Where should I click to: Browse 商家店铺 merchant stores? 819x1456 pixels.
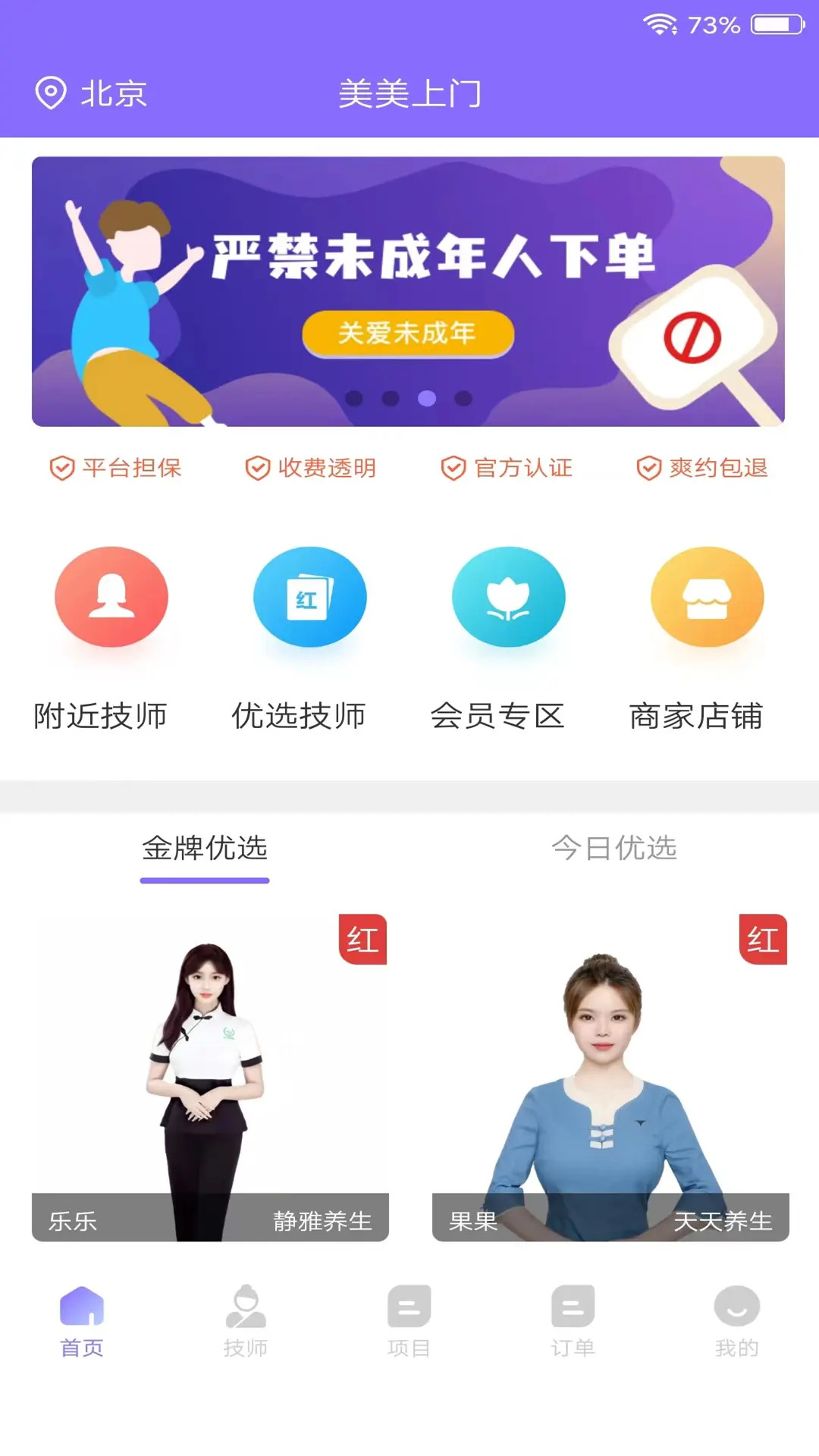coord(707,637)
